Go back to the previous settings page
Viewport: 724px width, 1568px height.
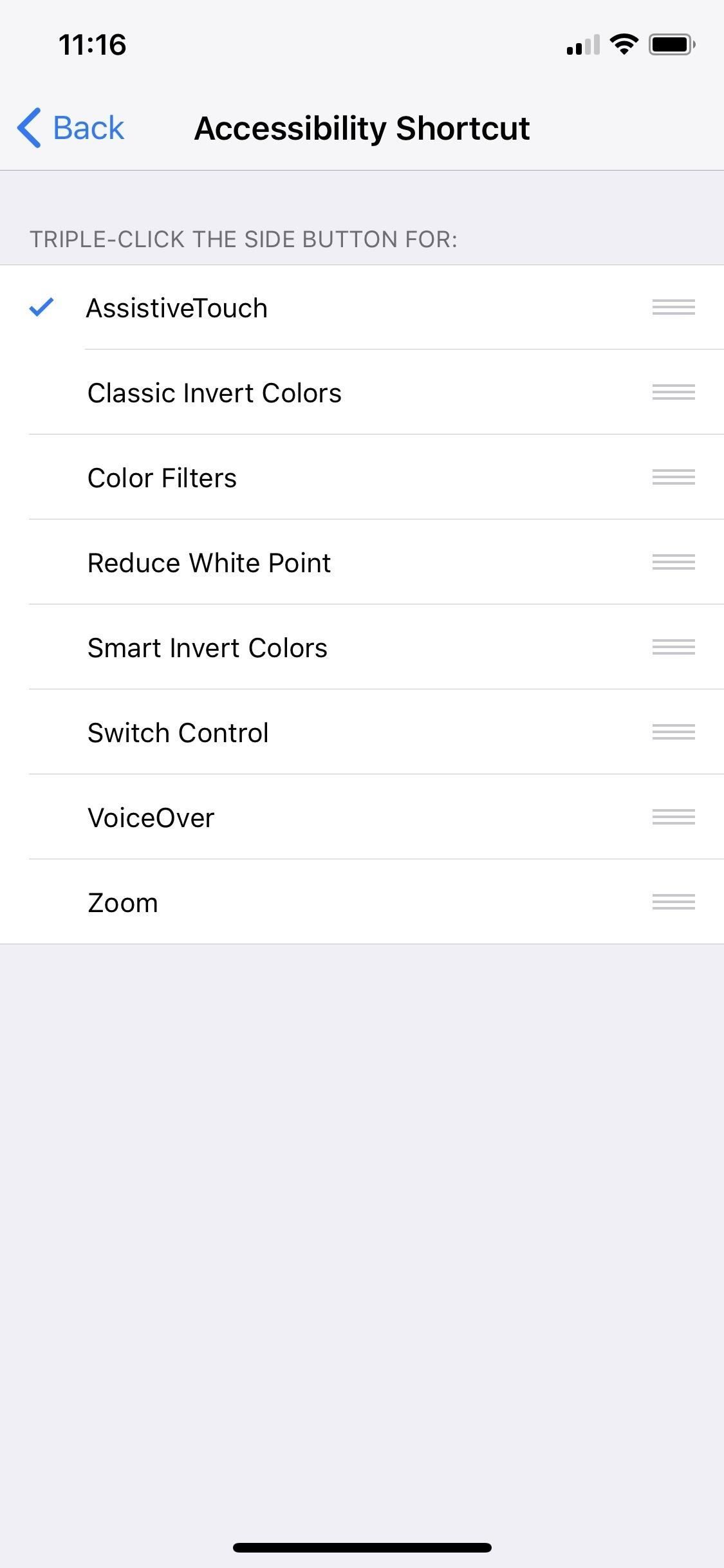point(71,127)
